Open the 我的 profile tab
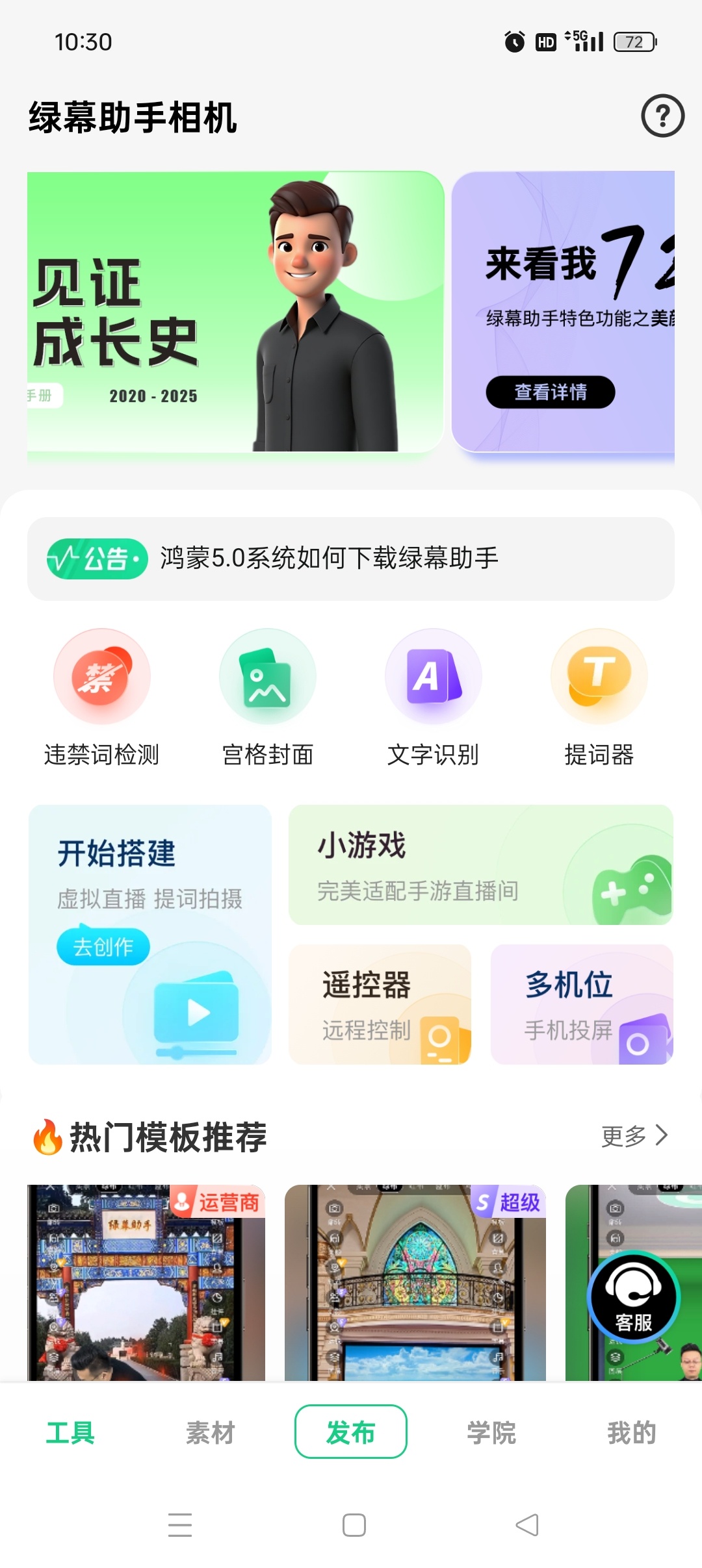This screenshot has width=702, height=1568. coord(632,1432)
